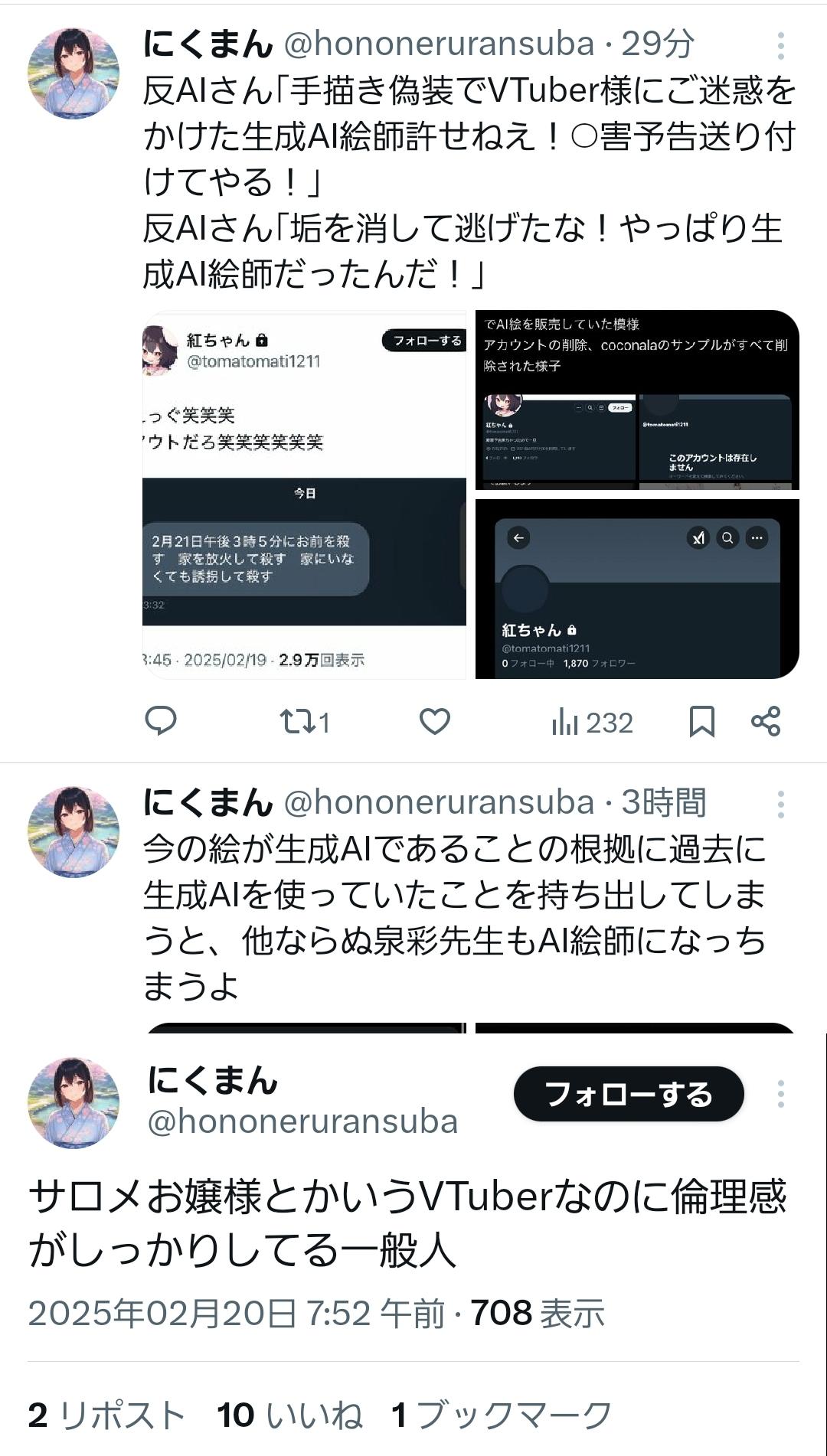The image size is (827, 1456).
Task: Share the 29分 tweet
Action: (x=766, y=722)
